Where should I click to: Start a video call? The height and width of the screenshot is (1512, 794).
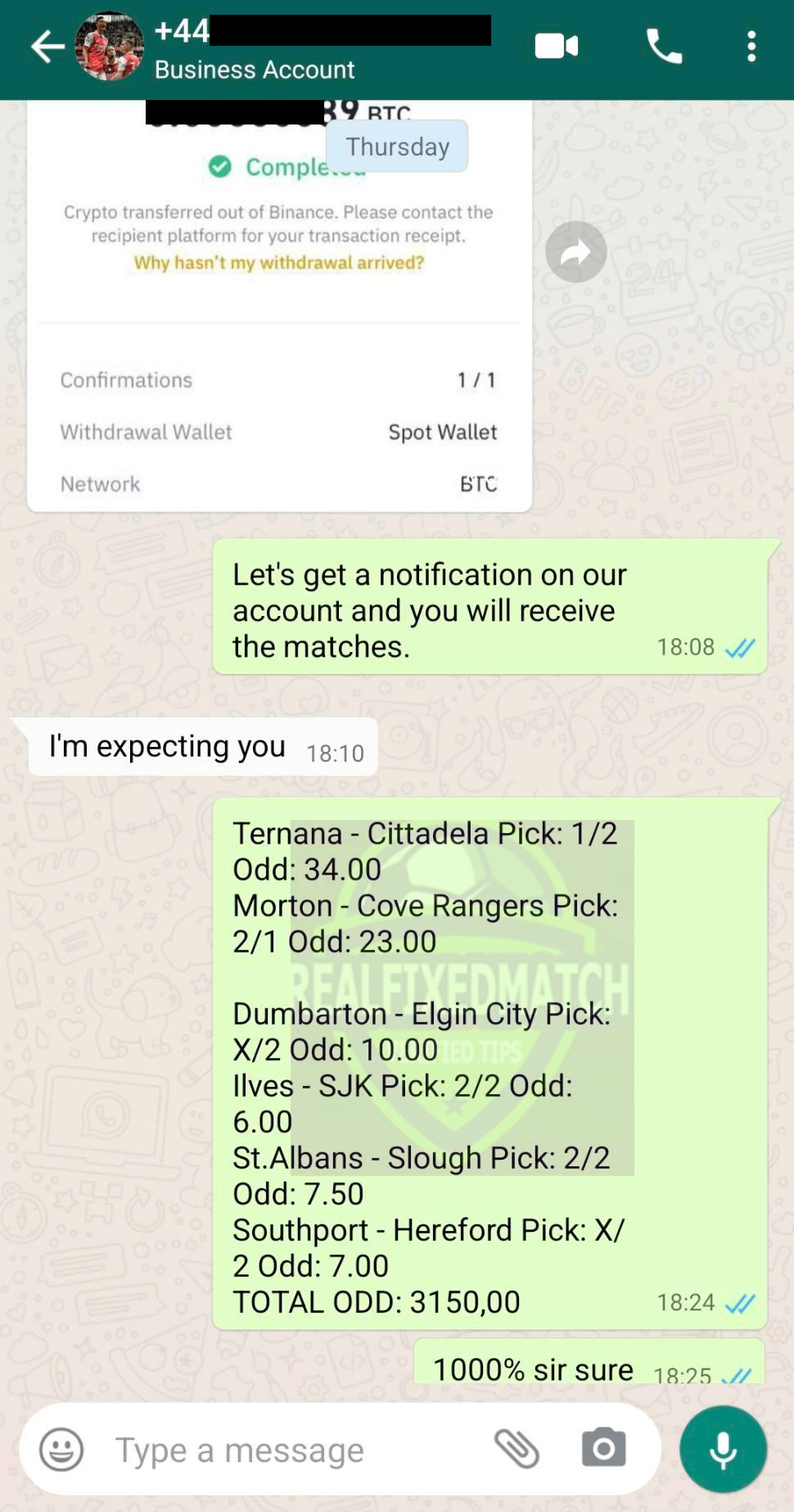click(557, 46)
